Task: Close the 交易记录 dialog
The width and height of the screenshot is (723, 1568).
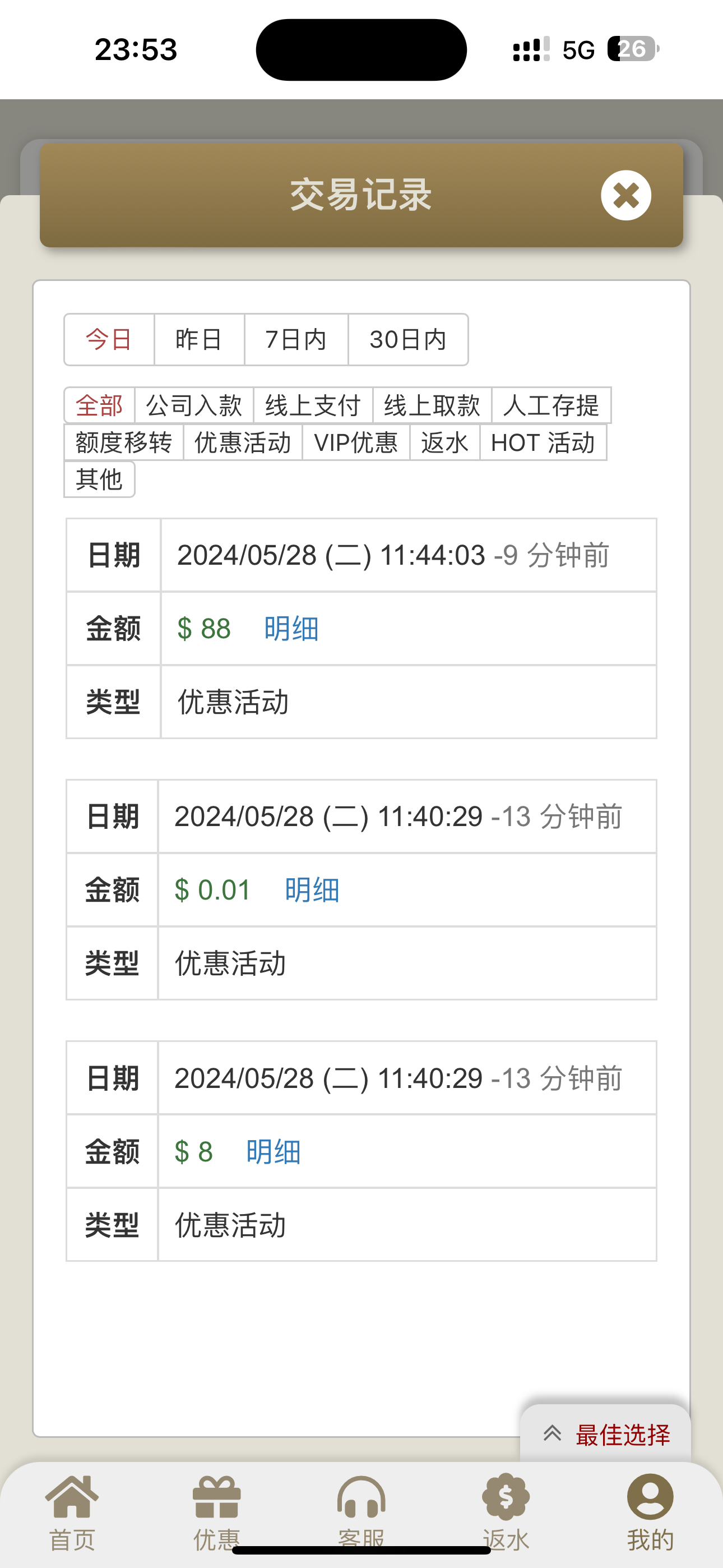Action: coord(625,195)
